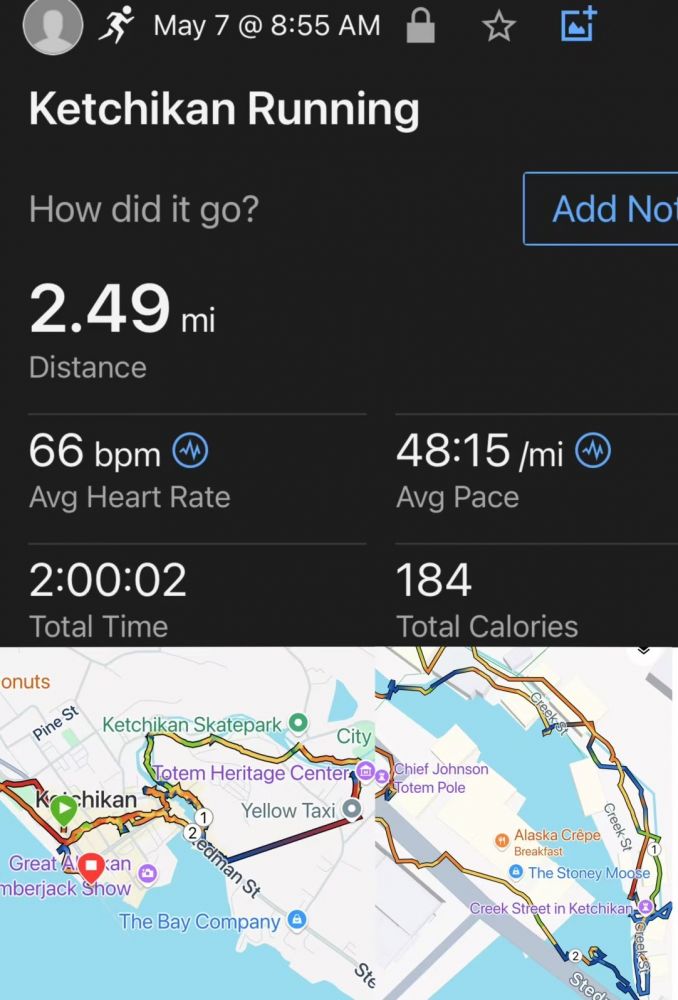Screen dimensions: 678x1000
Task: Tap the Add Note button
Action: tap(602, 208)
